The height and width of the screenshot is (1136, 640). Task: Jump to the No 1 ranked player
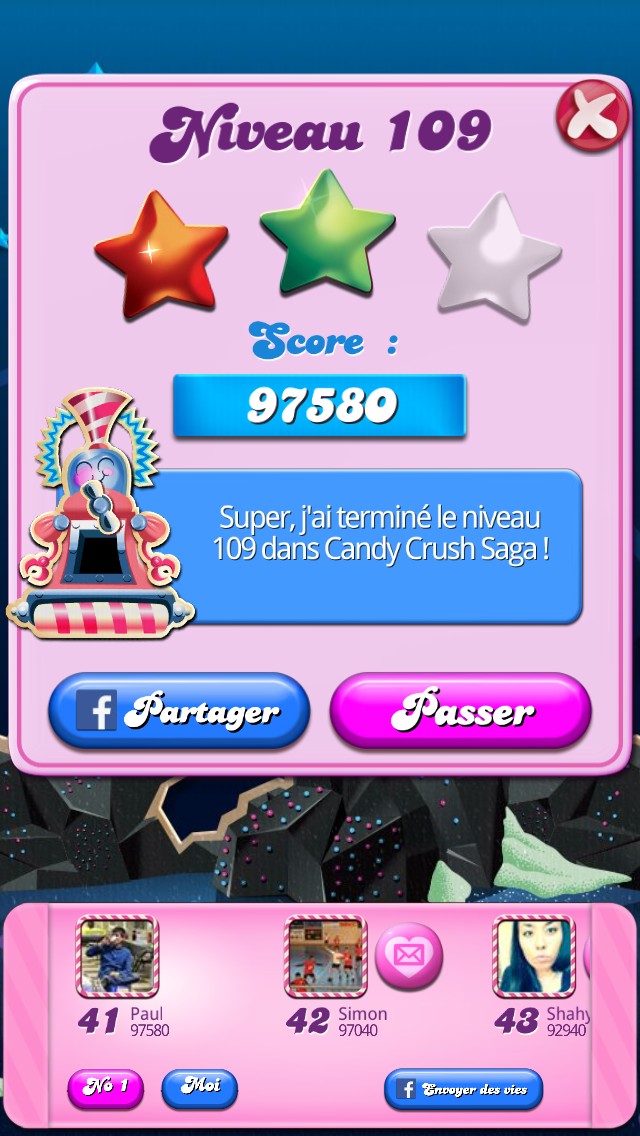(105, 1088)
